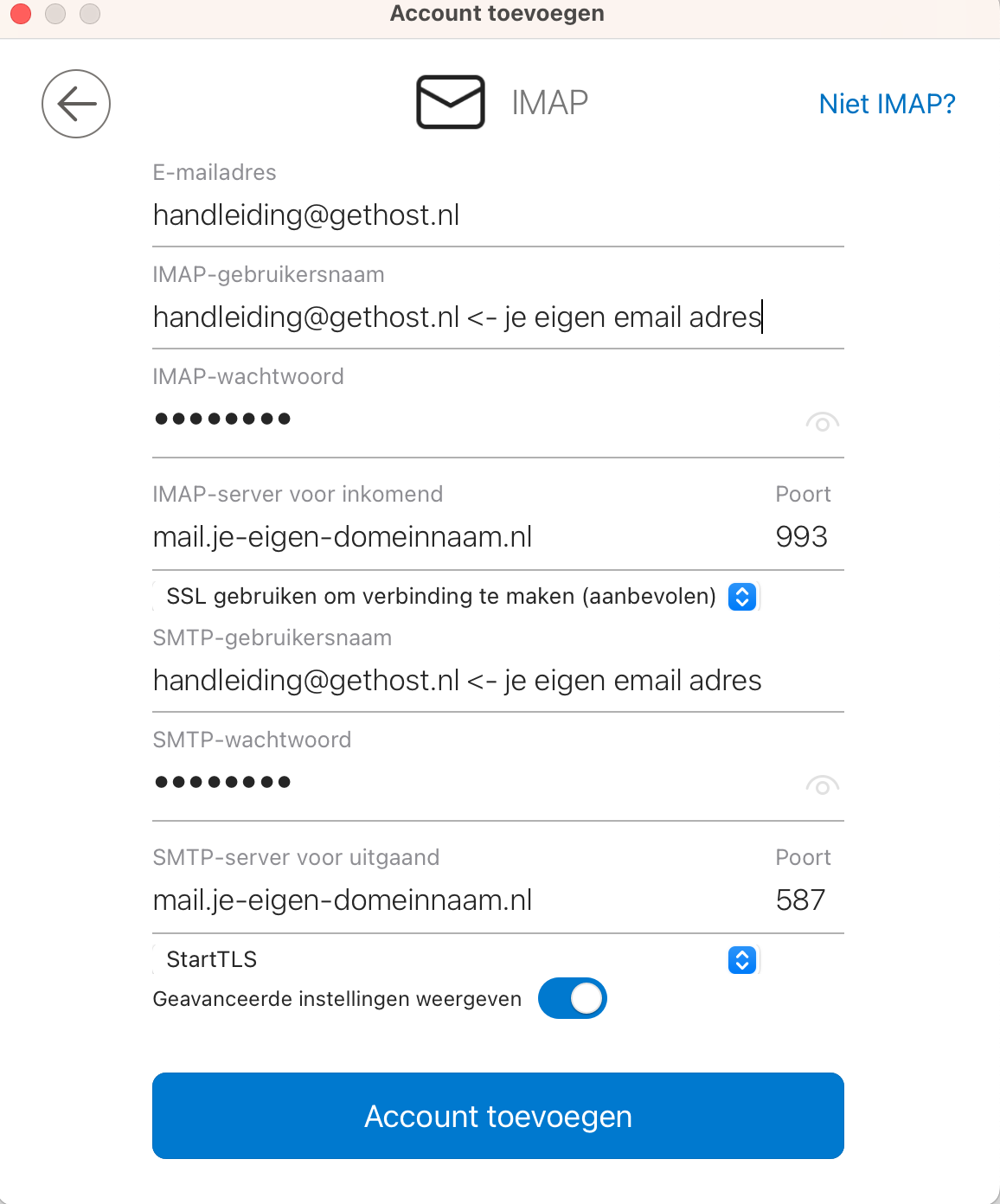
Task: Close the window with the red button
Action: pos(21,14)
